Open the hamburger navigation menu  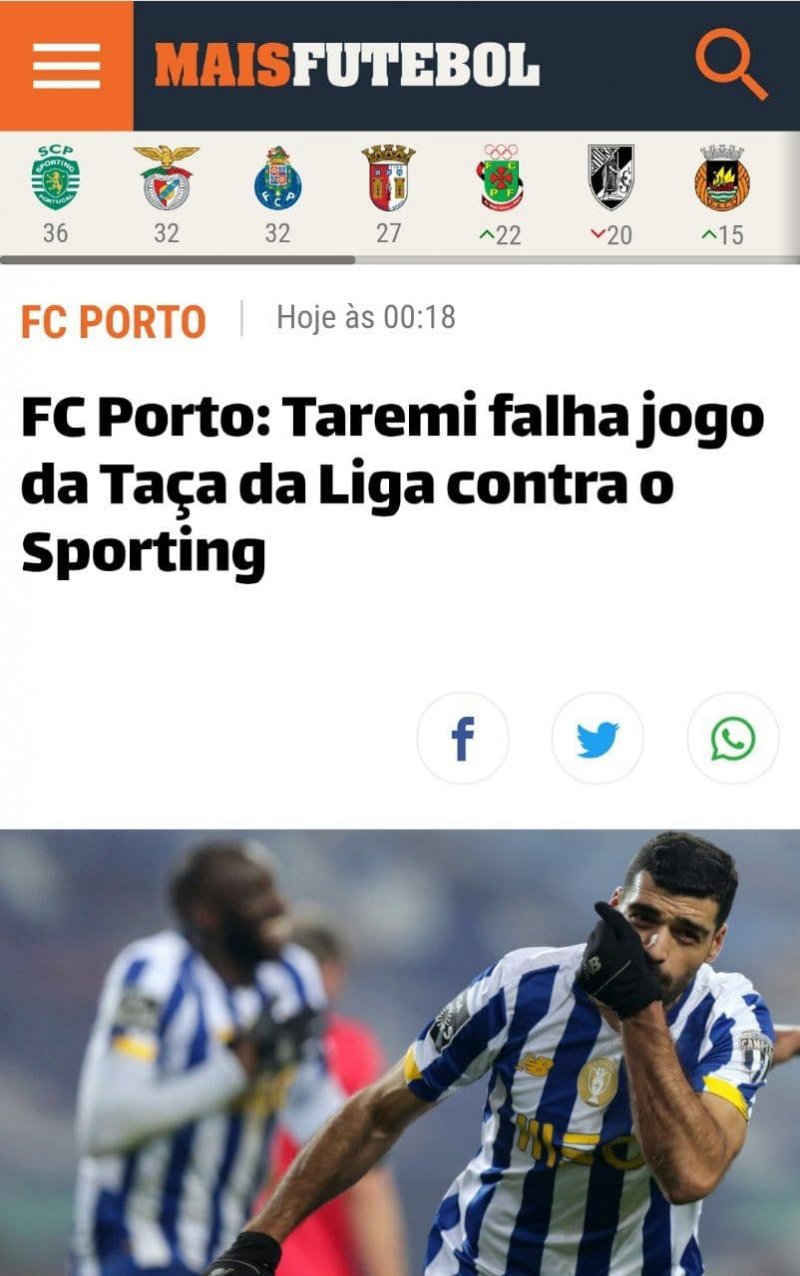(66, 66)
